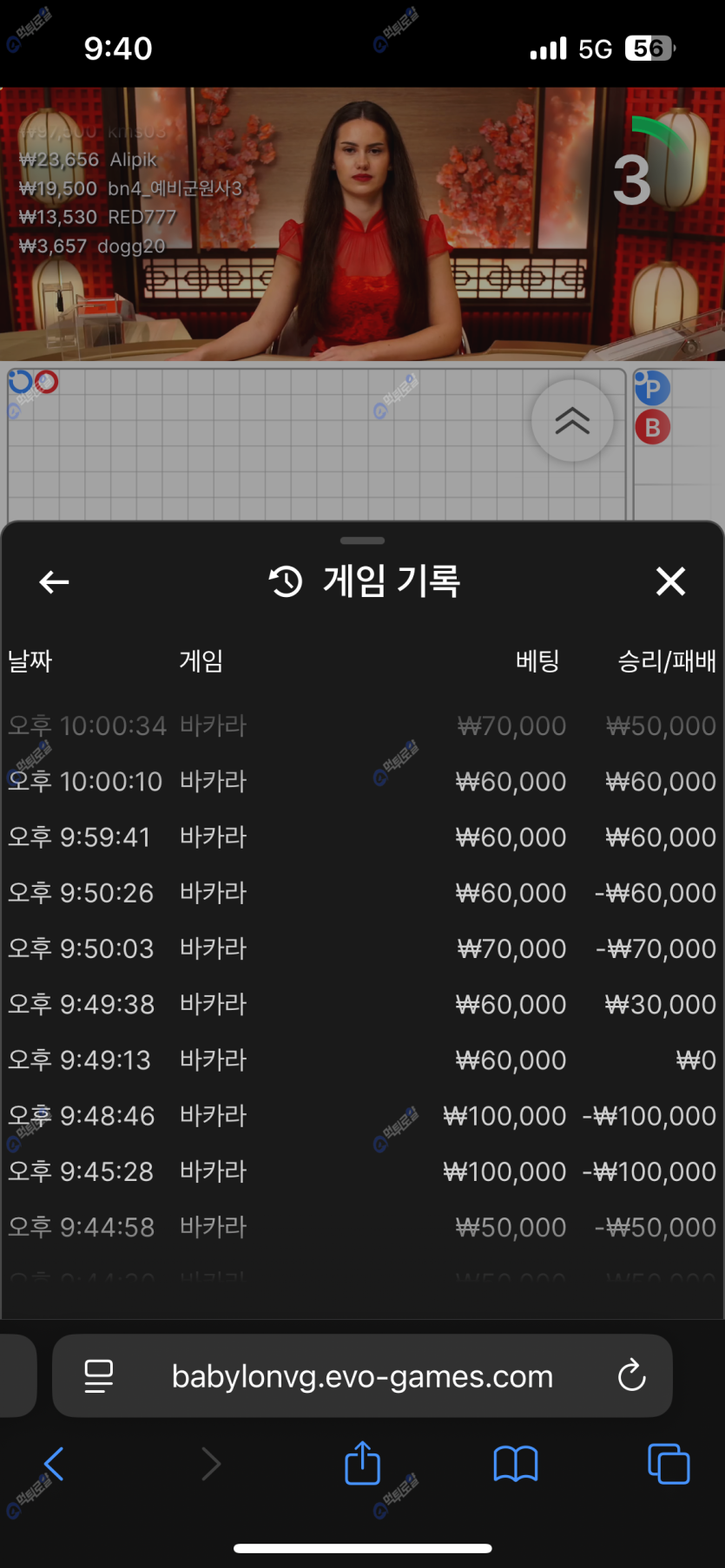Viewport: 725px width, 1568px height.
Task: Open the 오후 10:00:34 바카라 record
Action: click(362, 725)
